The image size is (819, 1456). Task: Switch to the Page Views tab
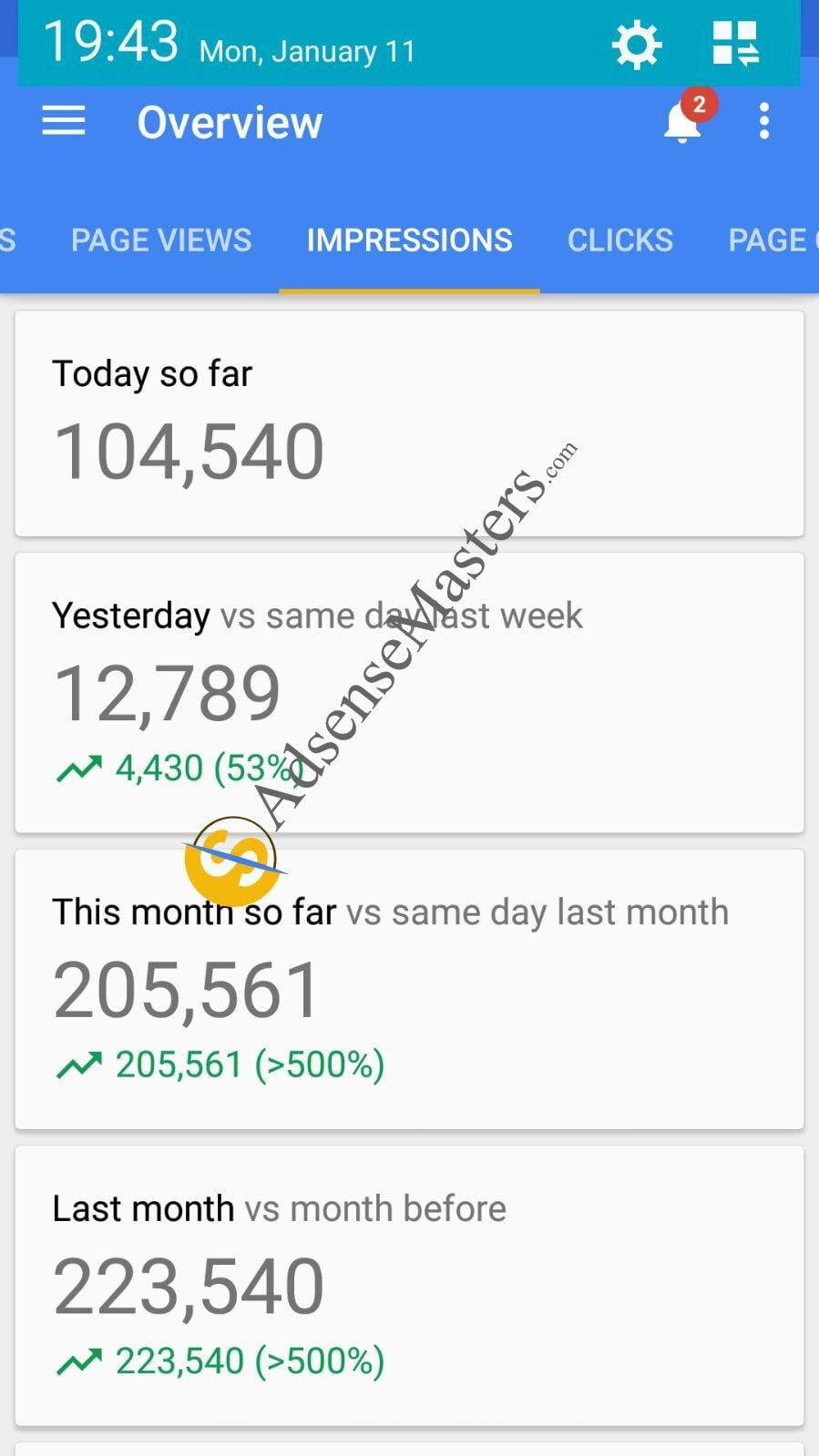(161, 240)
